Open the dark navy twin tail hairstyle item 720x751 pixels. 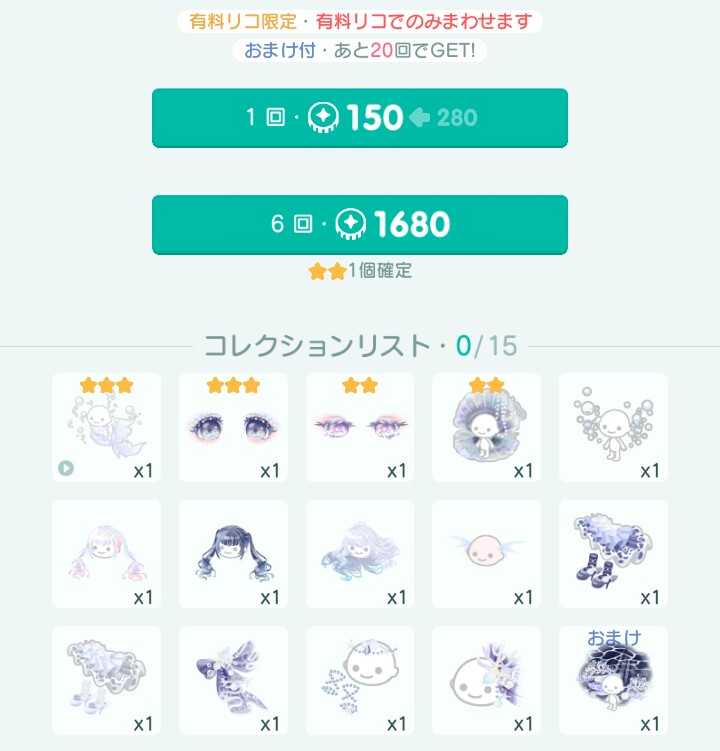coord(233,554)
